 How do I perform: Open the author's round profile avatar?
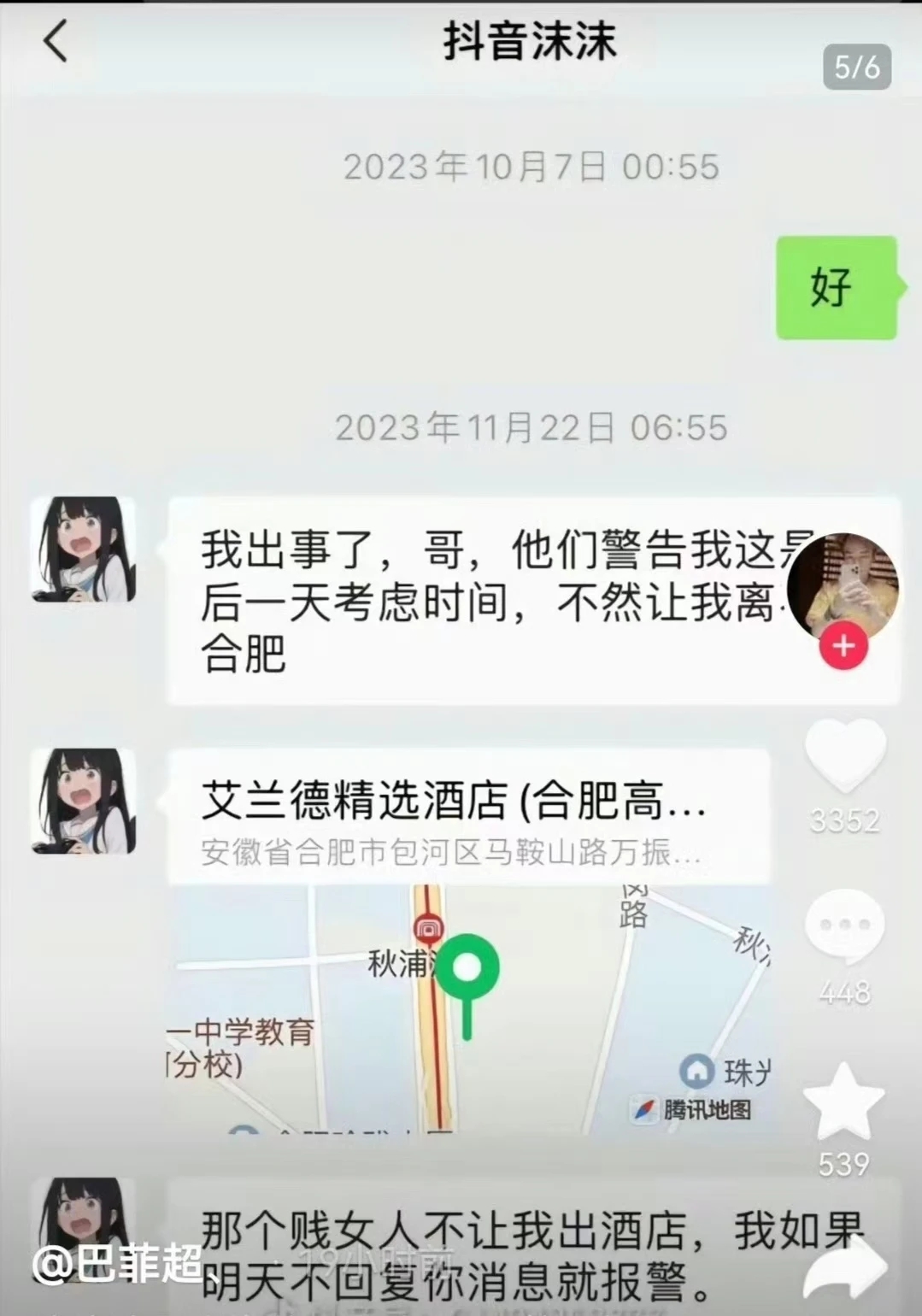pos(843,585)
